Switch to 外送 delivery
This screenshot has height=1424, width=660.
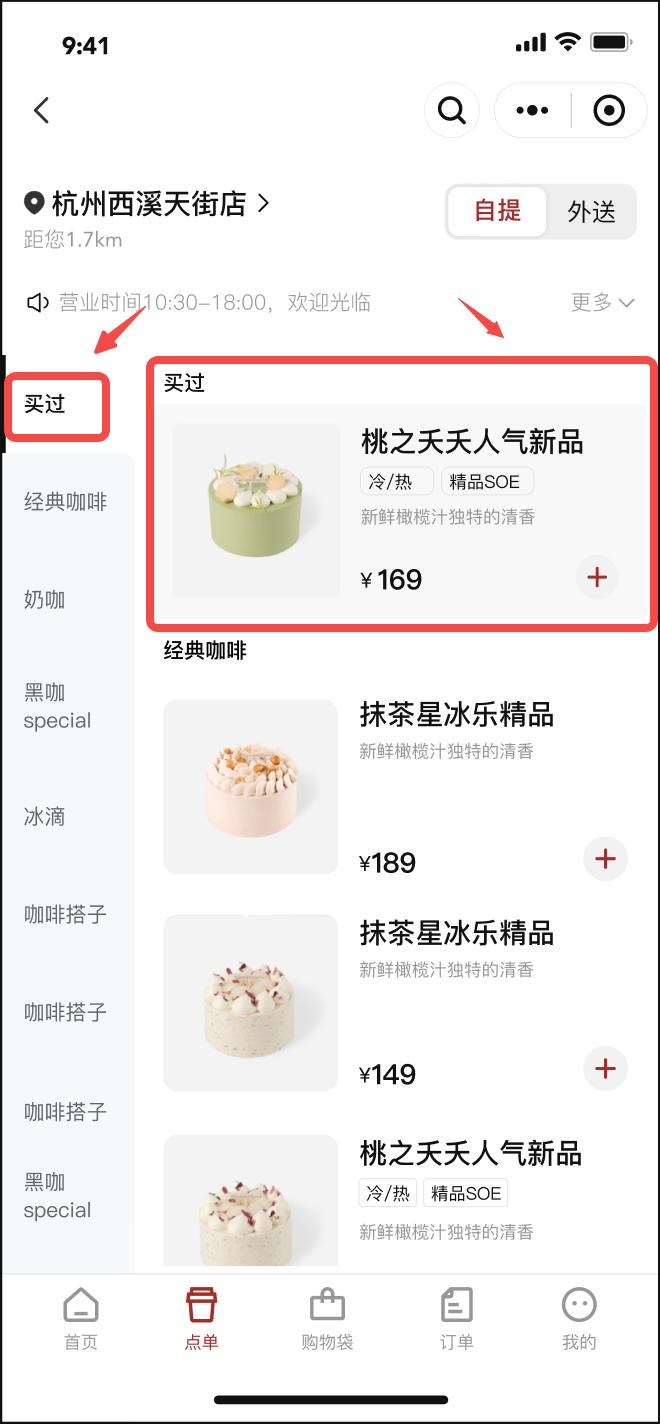(591, 211)
